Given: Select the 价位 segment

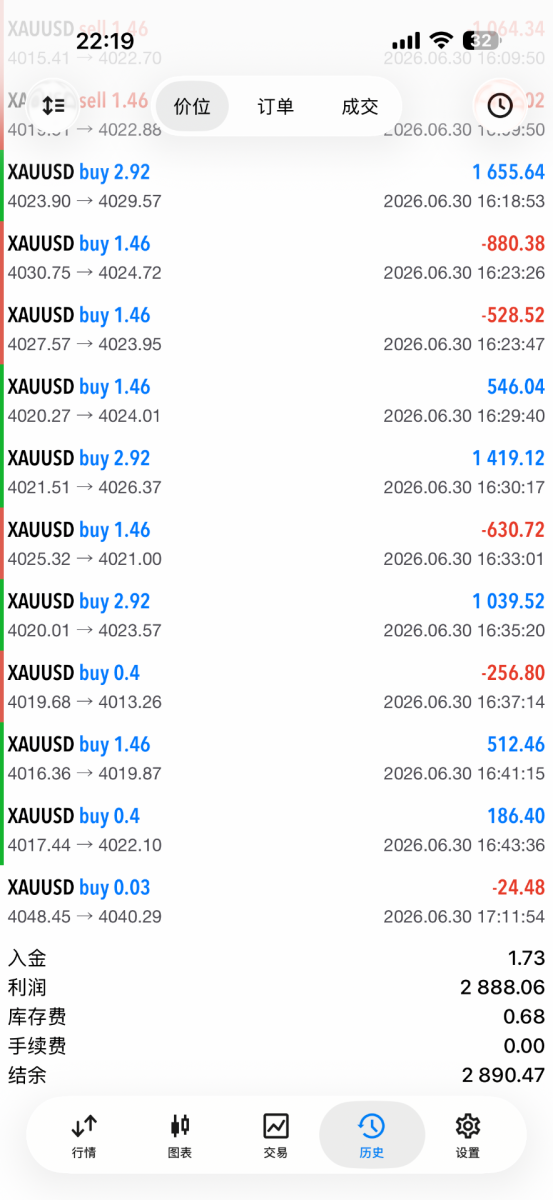Looking at the screenshot, I should (x=192, y=106).
